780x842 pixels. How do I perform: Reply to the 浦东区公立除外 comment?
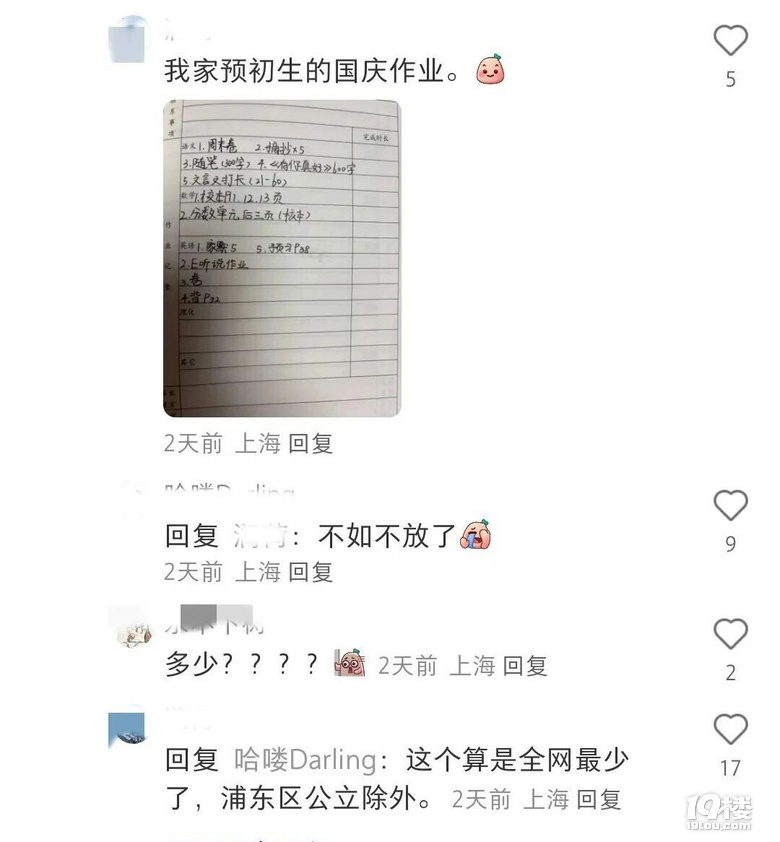point(599,799)
